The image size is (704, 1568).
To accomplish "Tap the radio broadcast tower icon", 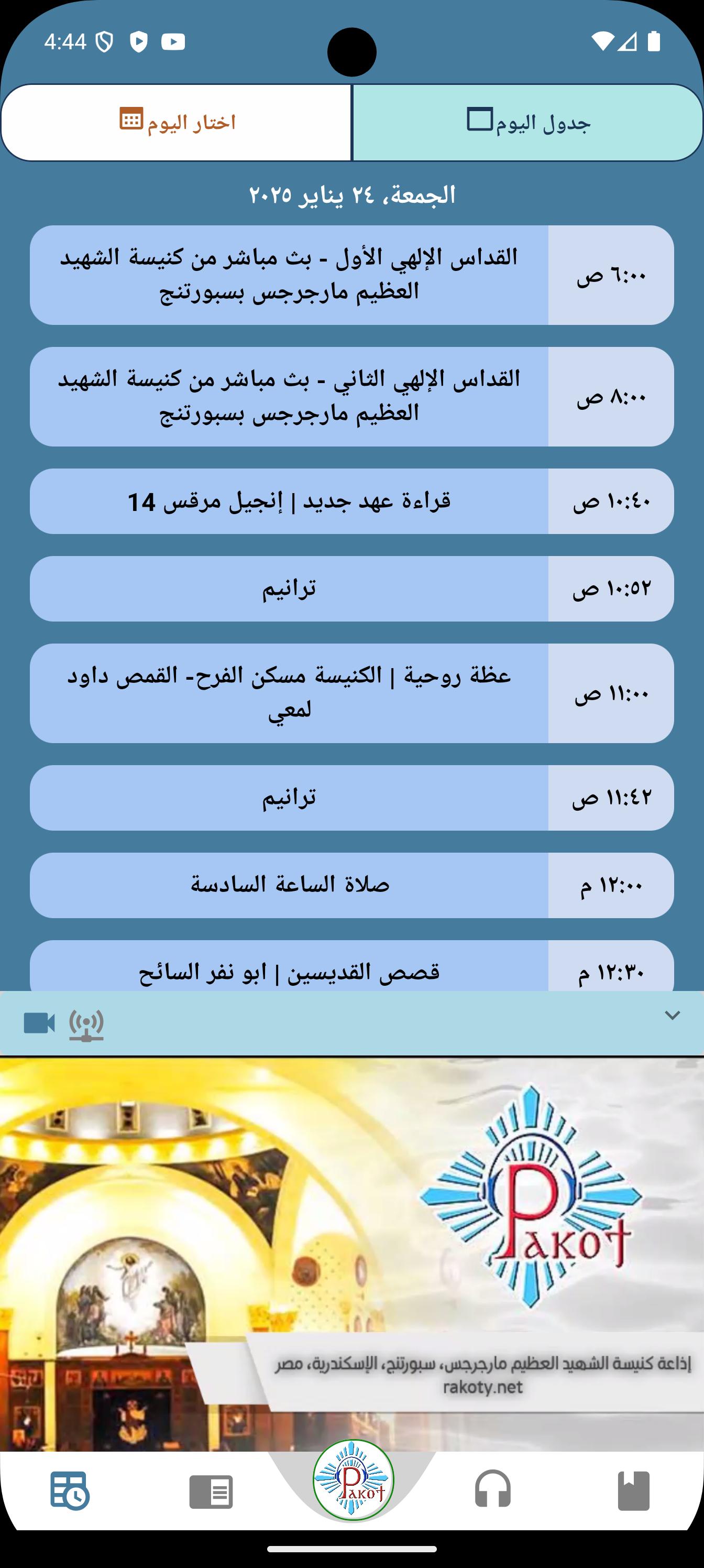I will coord(86,1025).
